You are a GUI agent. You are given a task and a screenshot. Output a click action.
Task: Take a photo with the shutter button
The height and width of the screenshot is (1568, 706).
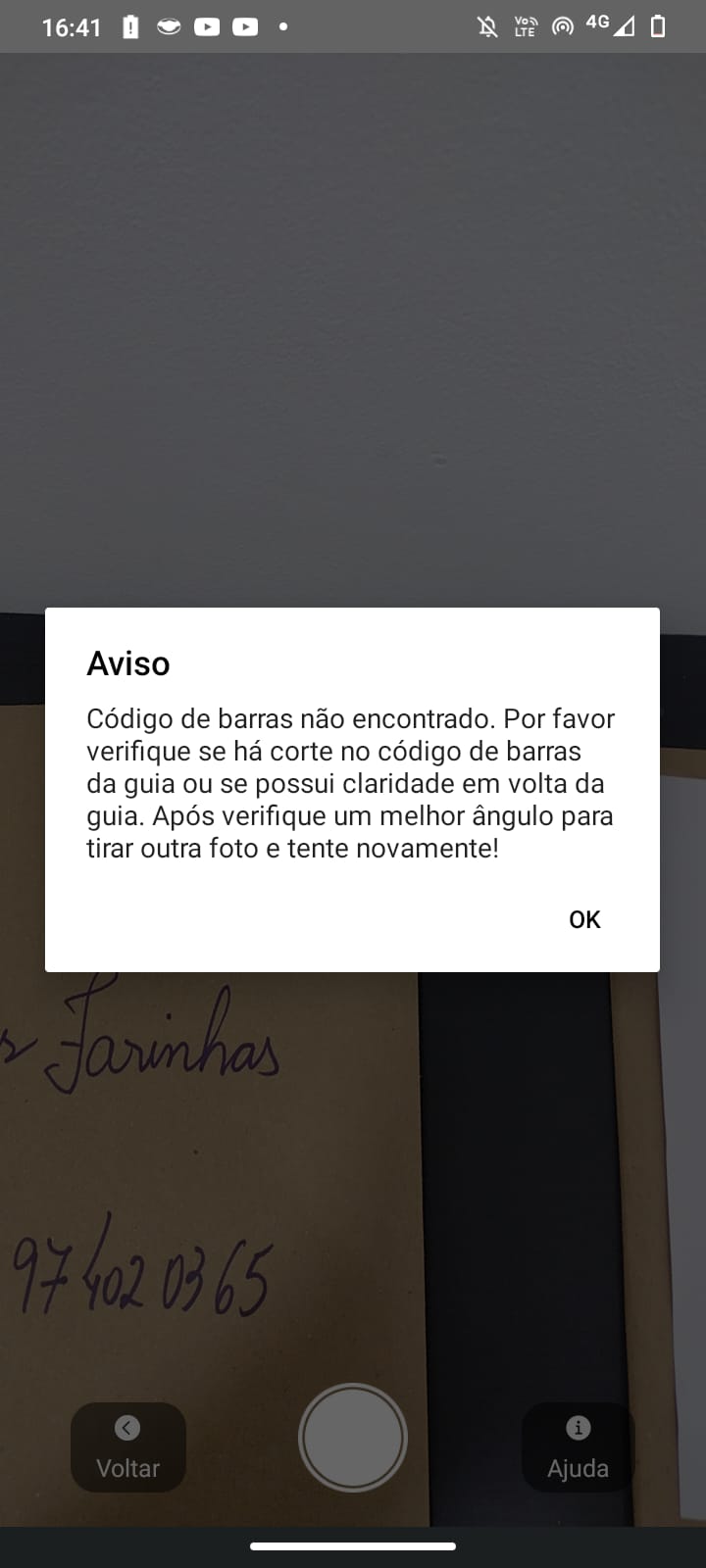tap(353, 1438)
